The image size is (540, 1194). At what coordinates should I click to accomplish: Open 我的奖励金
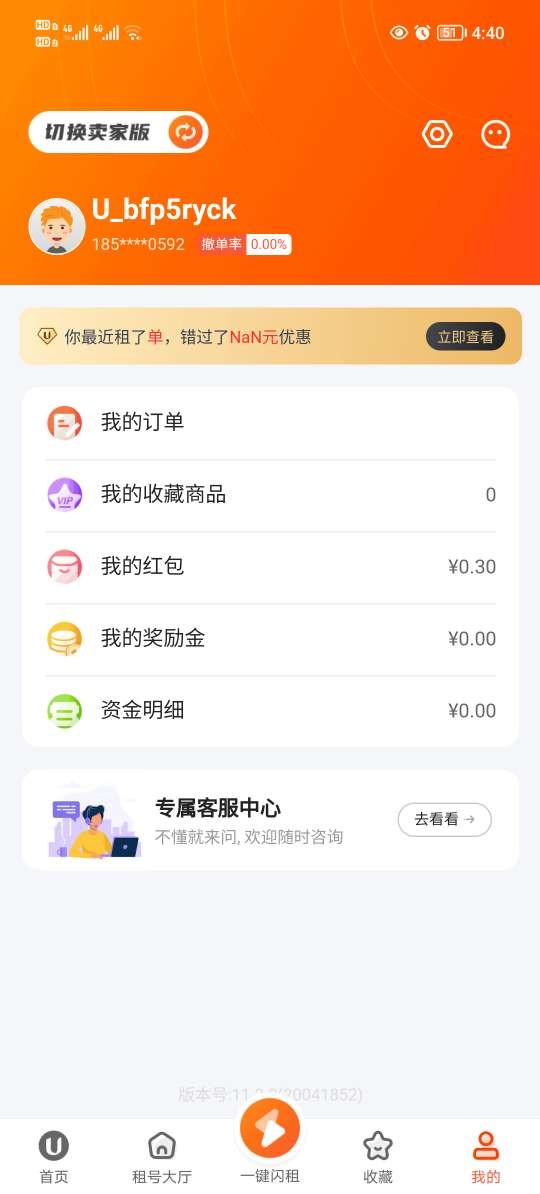pyautogui.click(x=270, y=639)
